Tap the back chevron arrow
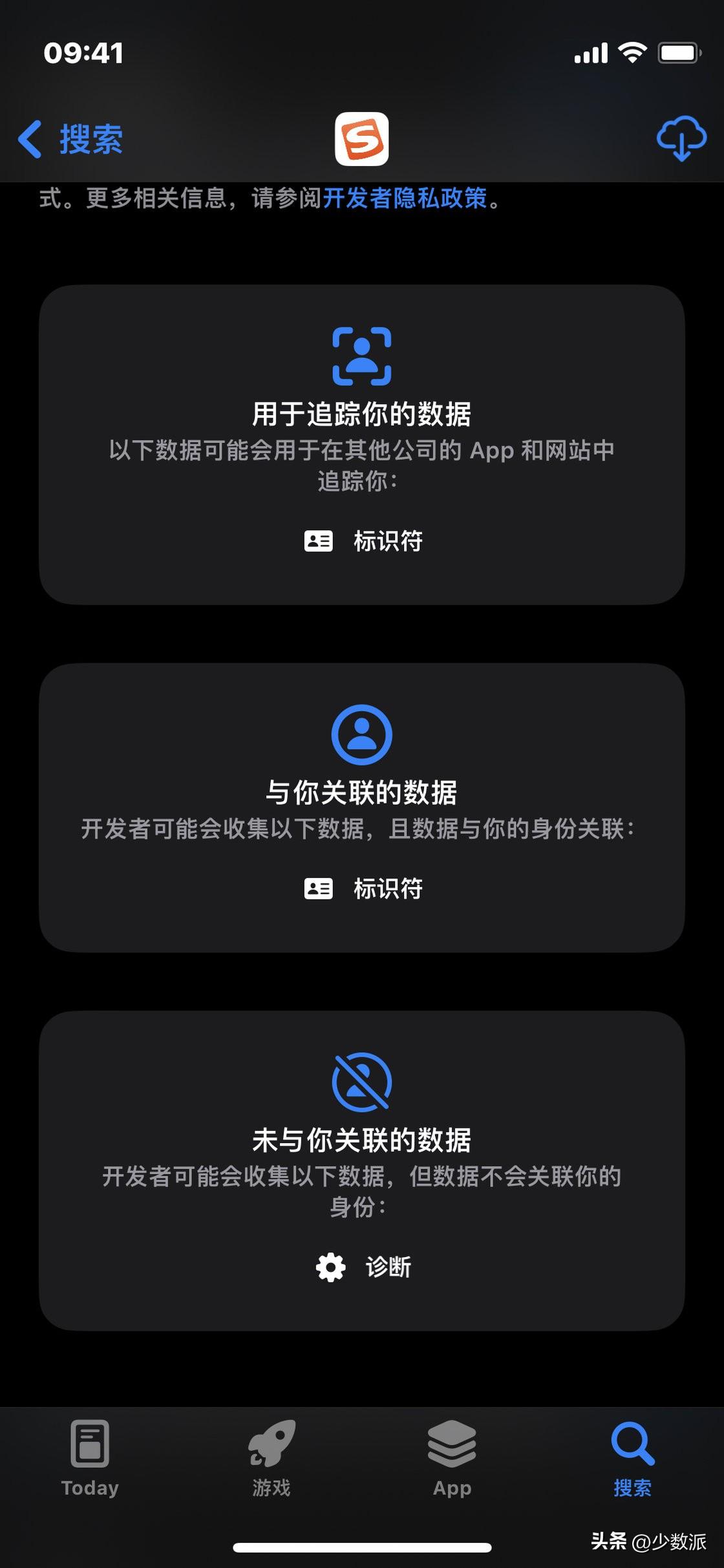The image size is (724, 1568). 30,138
